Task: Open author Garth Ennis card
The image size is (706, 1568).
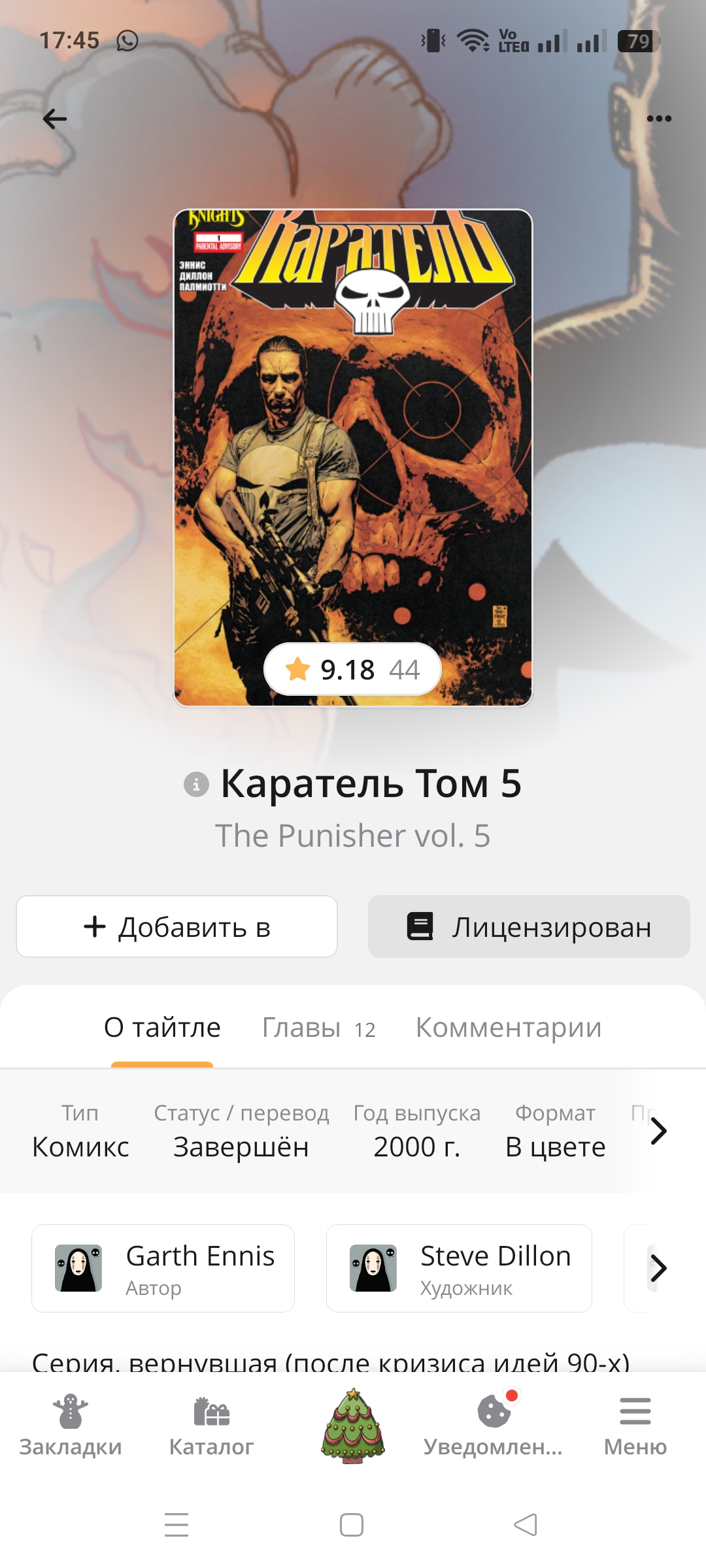Action: 163,1268
